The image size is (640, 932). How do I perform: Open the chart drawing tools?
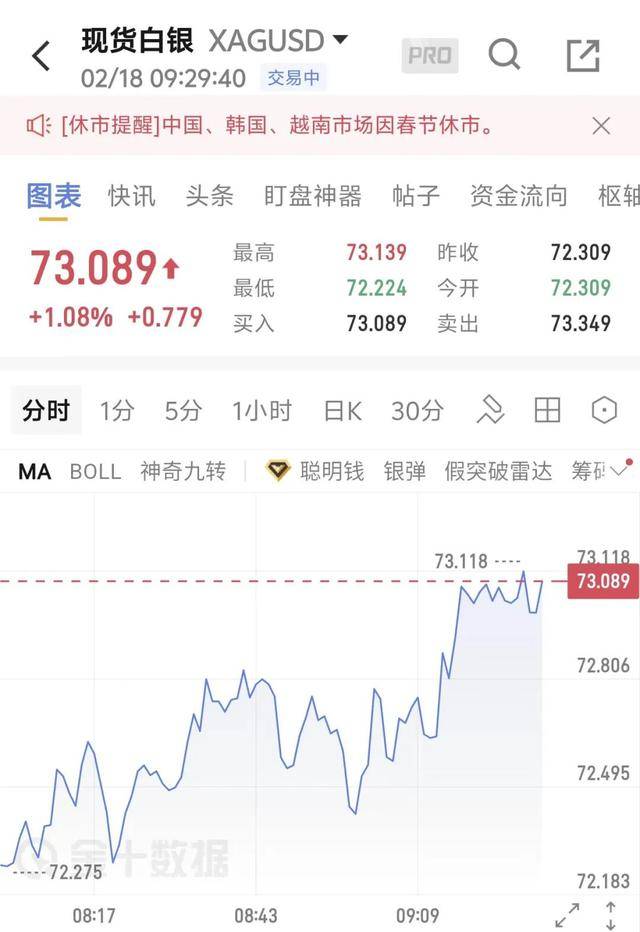pos(490,410)
